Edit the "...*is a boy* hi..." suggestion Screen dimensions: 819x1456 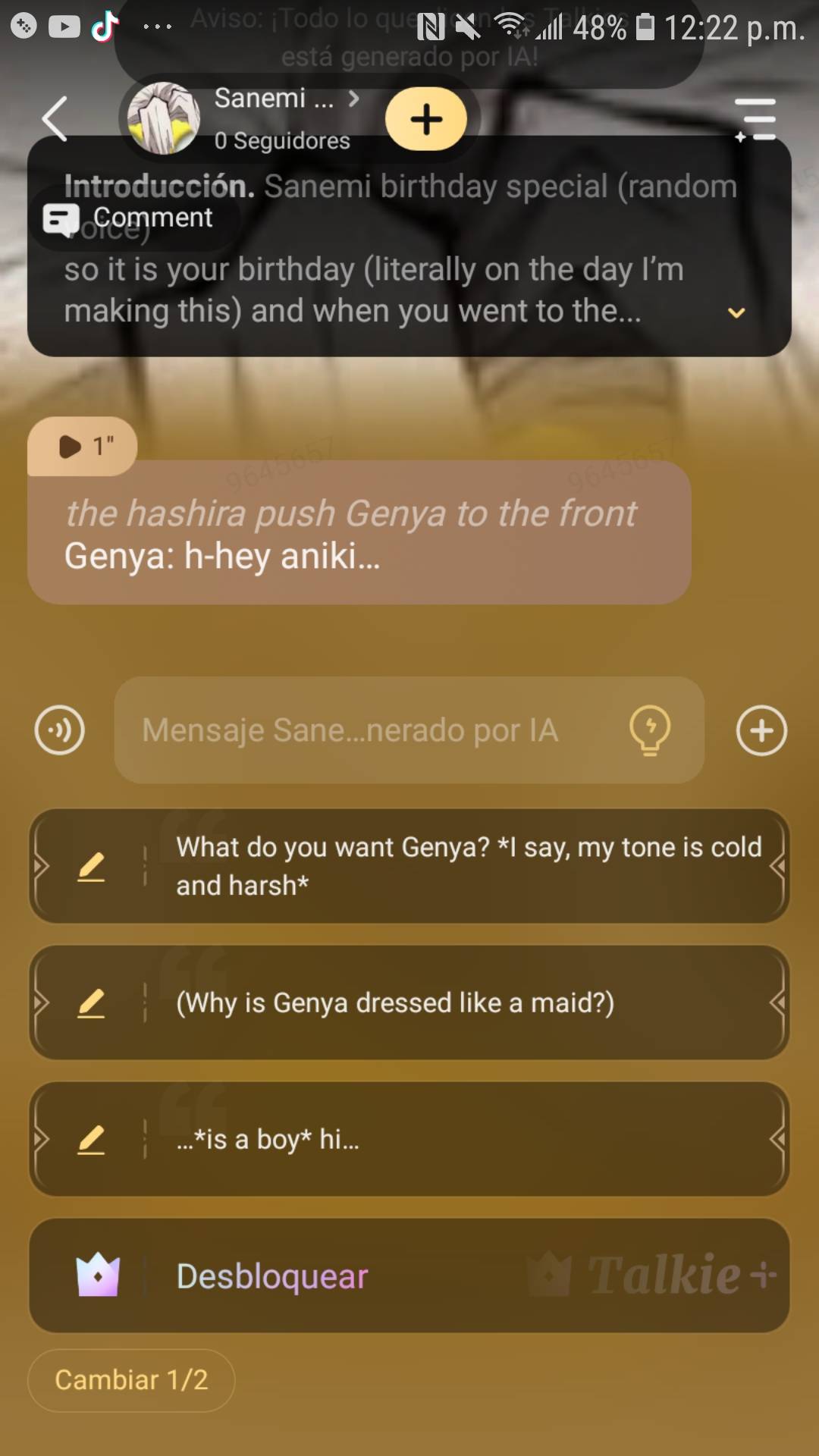92,1139
